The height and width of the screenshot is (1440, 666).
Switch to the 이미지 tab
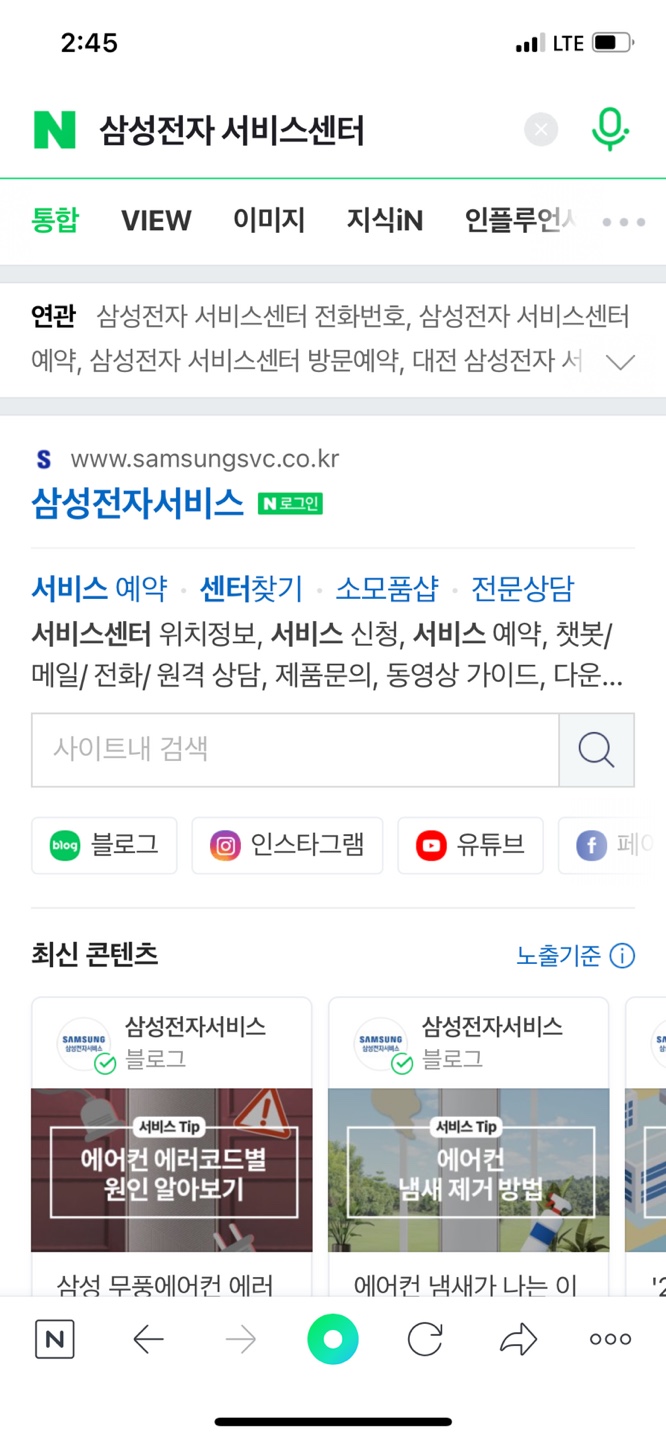[269, 220]
